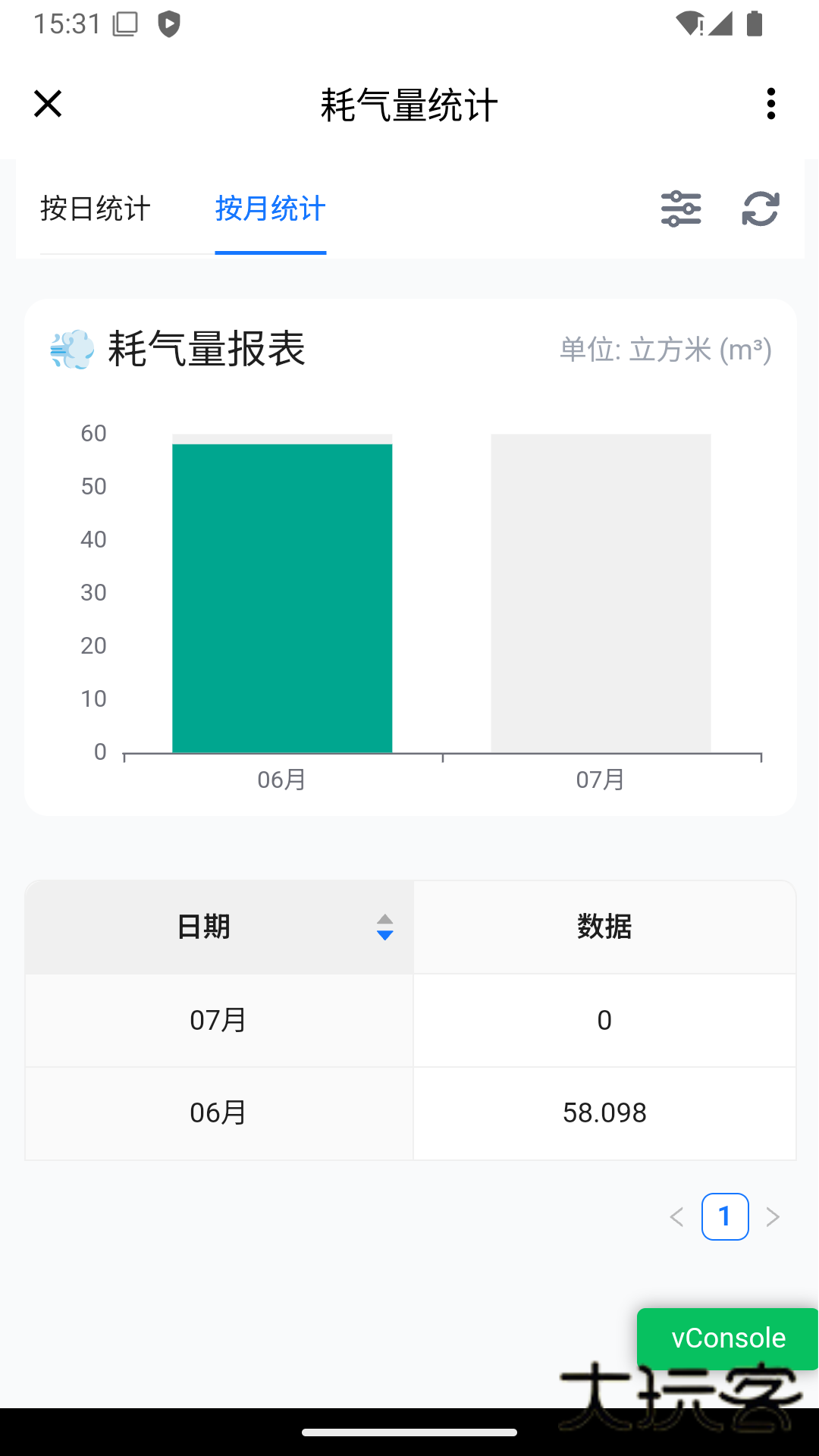Image resolution: width=819 pixels, height=1456 pixels.
Task: Open the vConsole debug panel
Action: coord(726,1338)
